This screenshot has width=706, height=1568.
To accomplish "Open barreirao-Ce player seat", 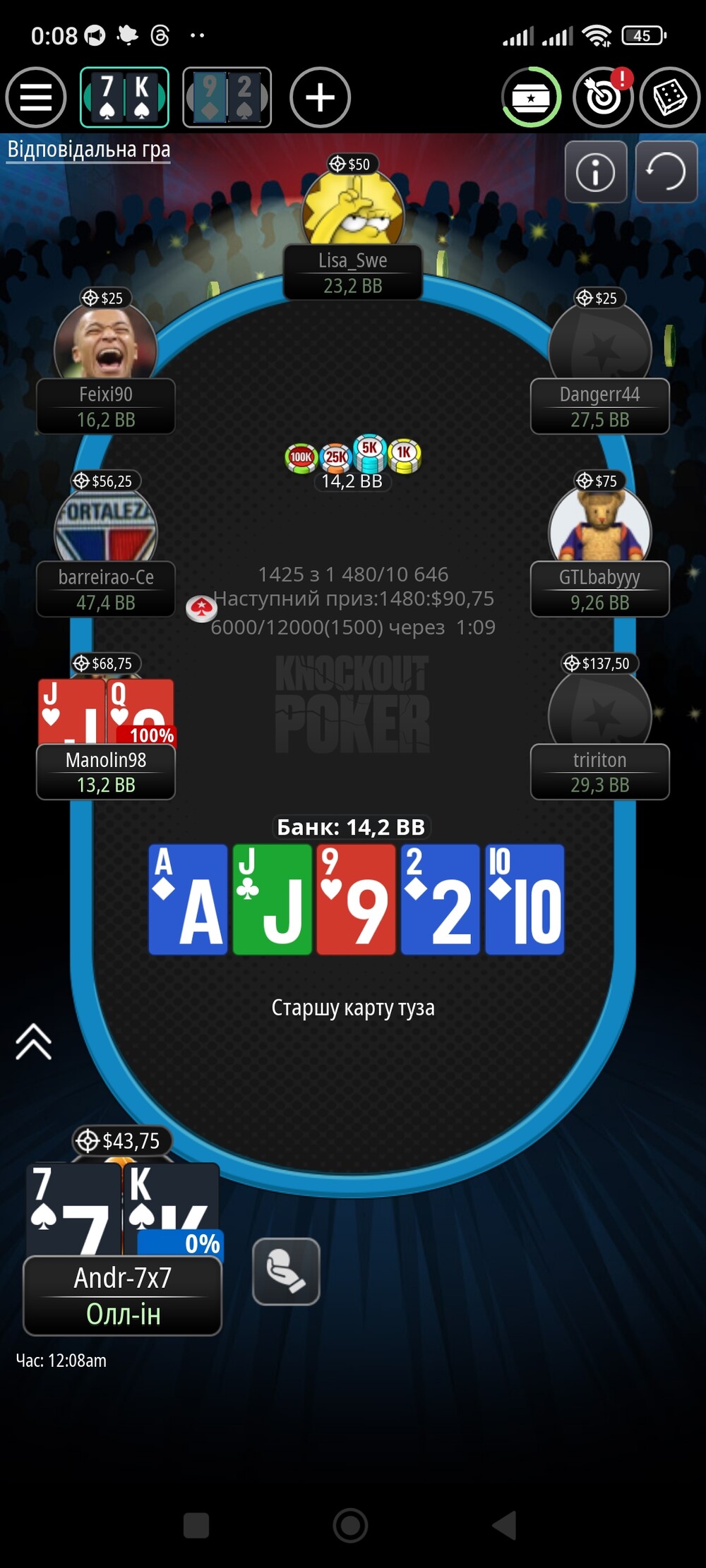I will pos(106,550).
